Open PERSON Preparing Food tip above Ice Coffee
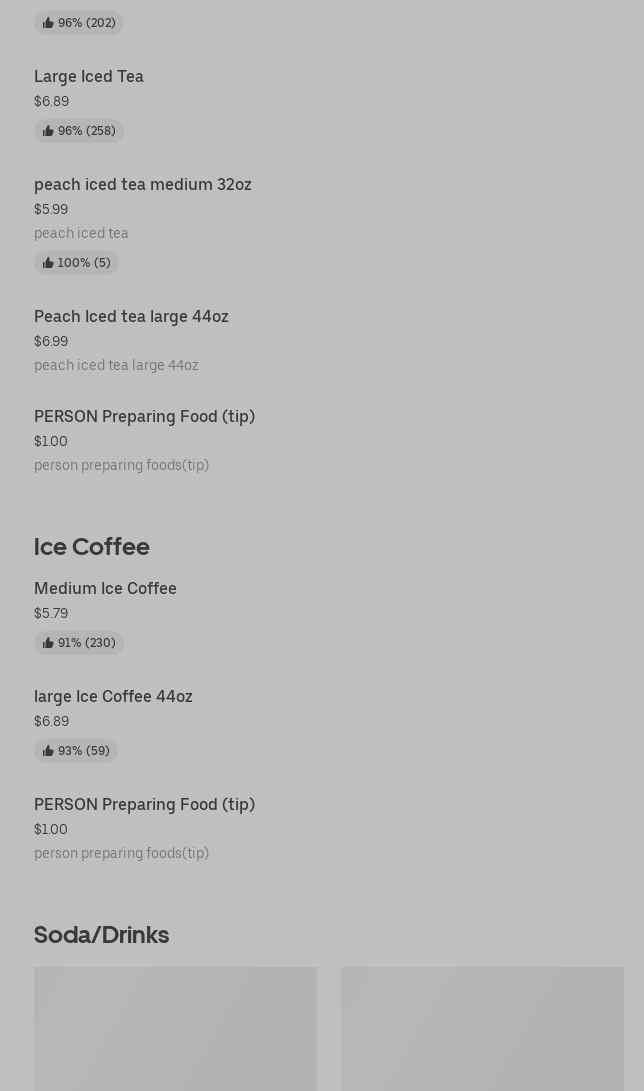 coord(144,417)
